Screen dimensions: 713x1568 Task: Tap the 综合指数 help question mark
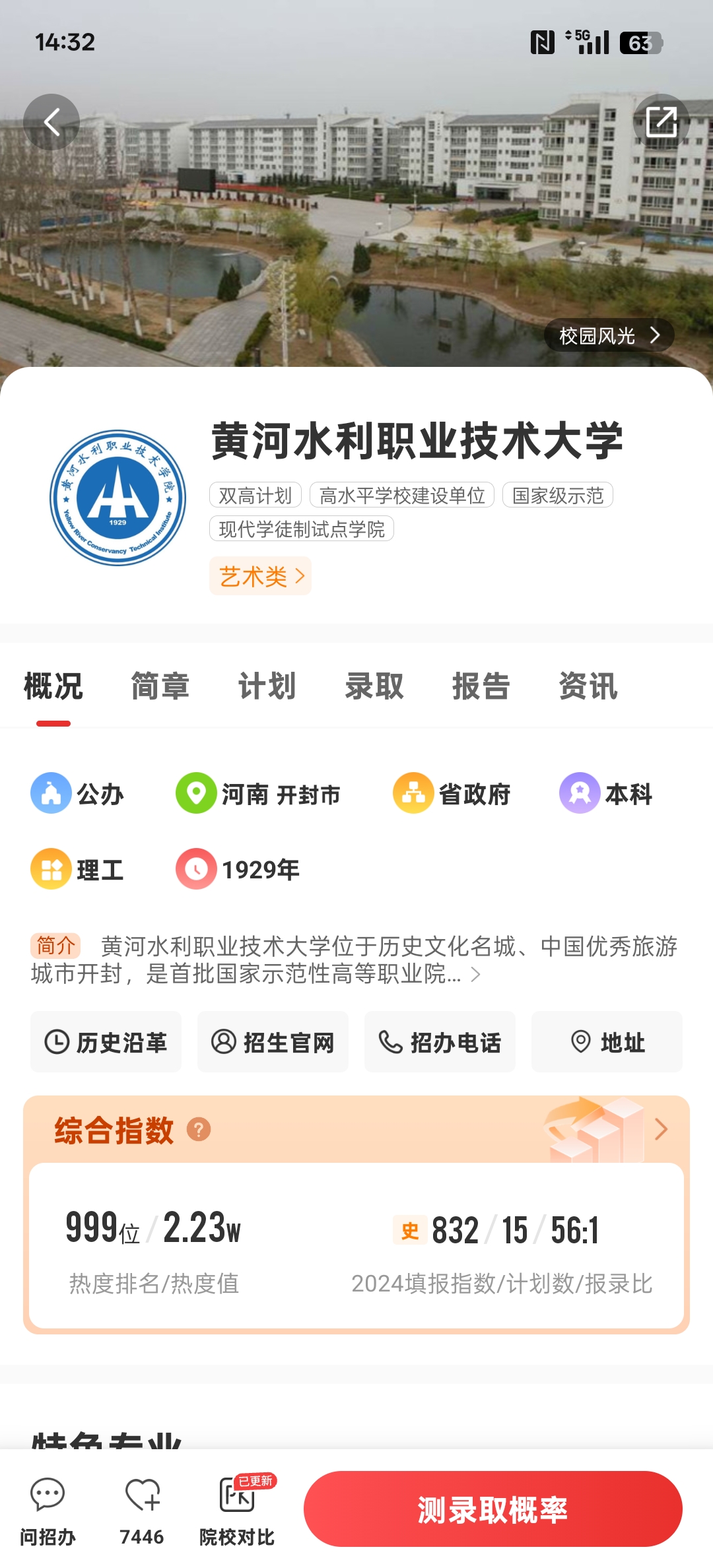point(199,1129)
